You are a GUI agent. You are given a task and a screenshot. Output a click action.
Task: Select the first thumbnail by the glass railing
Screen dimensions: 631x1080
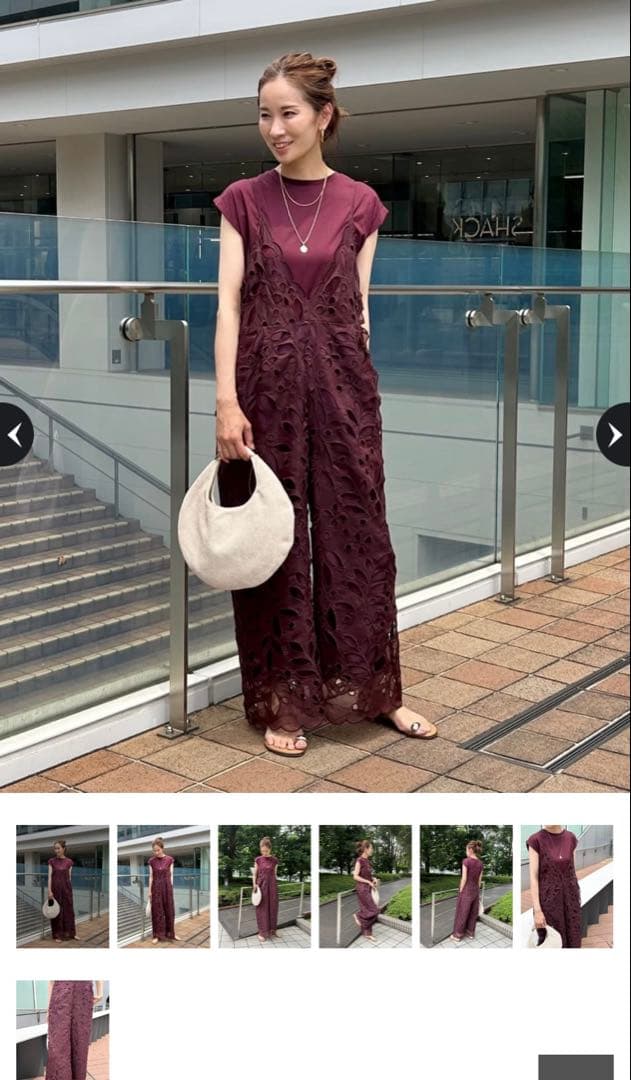(62, 886)
